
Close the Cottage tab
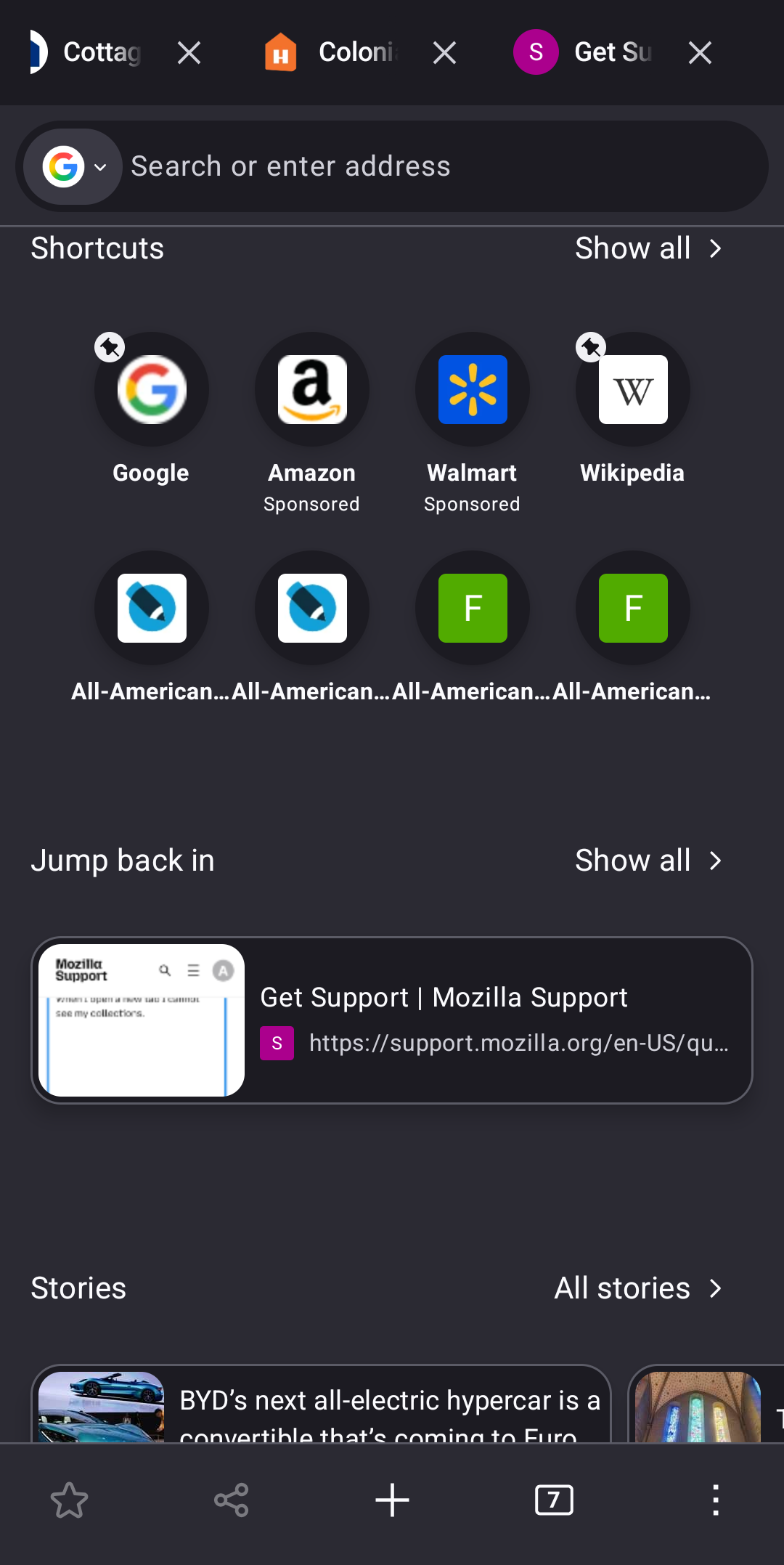point(189,52)
